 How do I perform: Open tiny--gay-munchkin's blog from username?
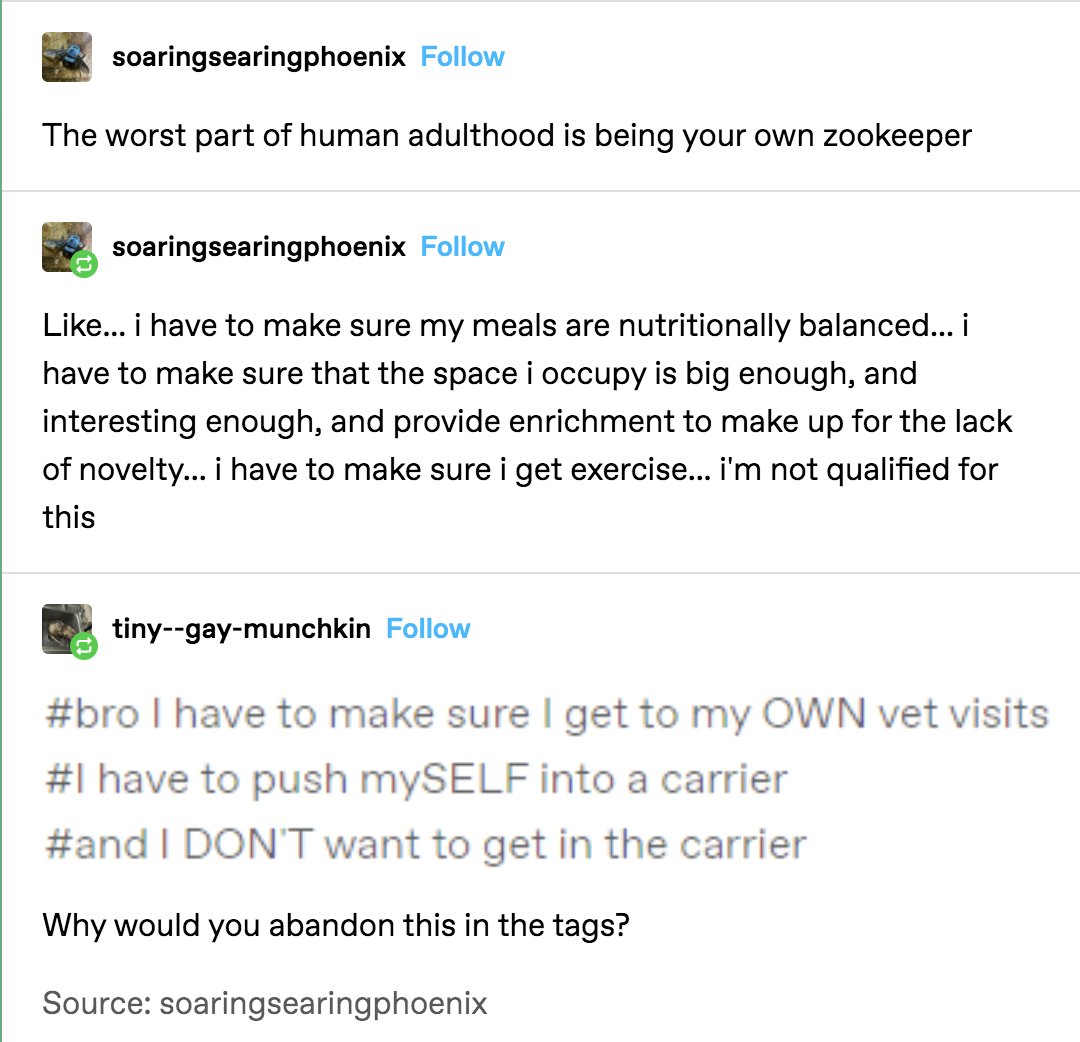(241, 629)
